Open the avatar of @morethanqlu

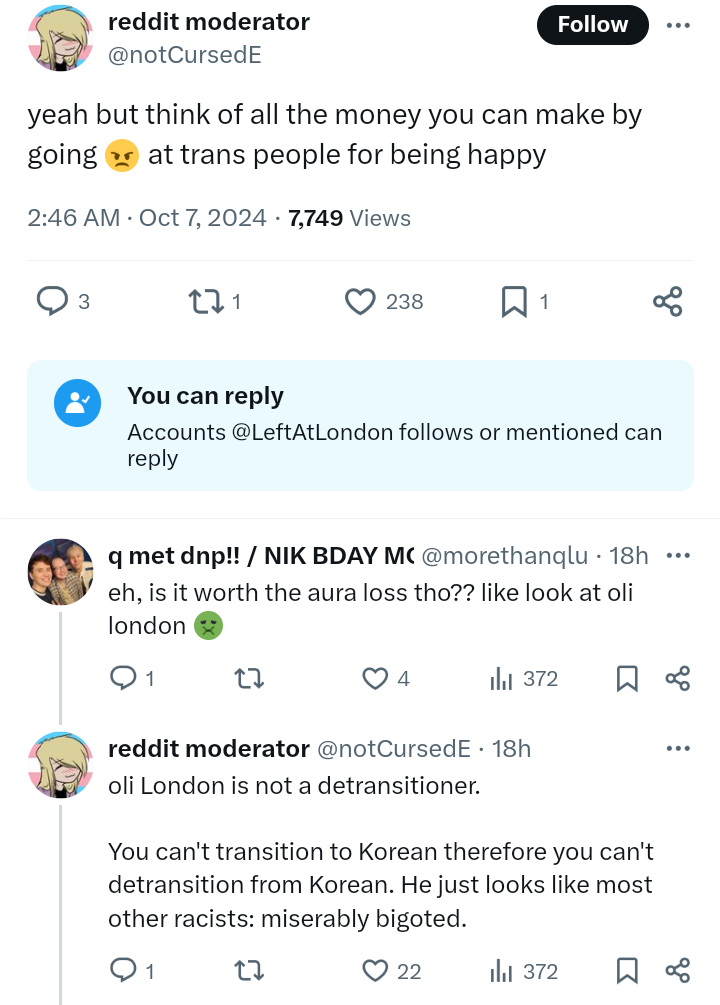[x=60, y=572]
